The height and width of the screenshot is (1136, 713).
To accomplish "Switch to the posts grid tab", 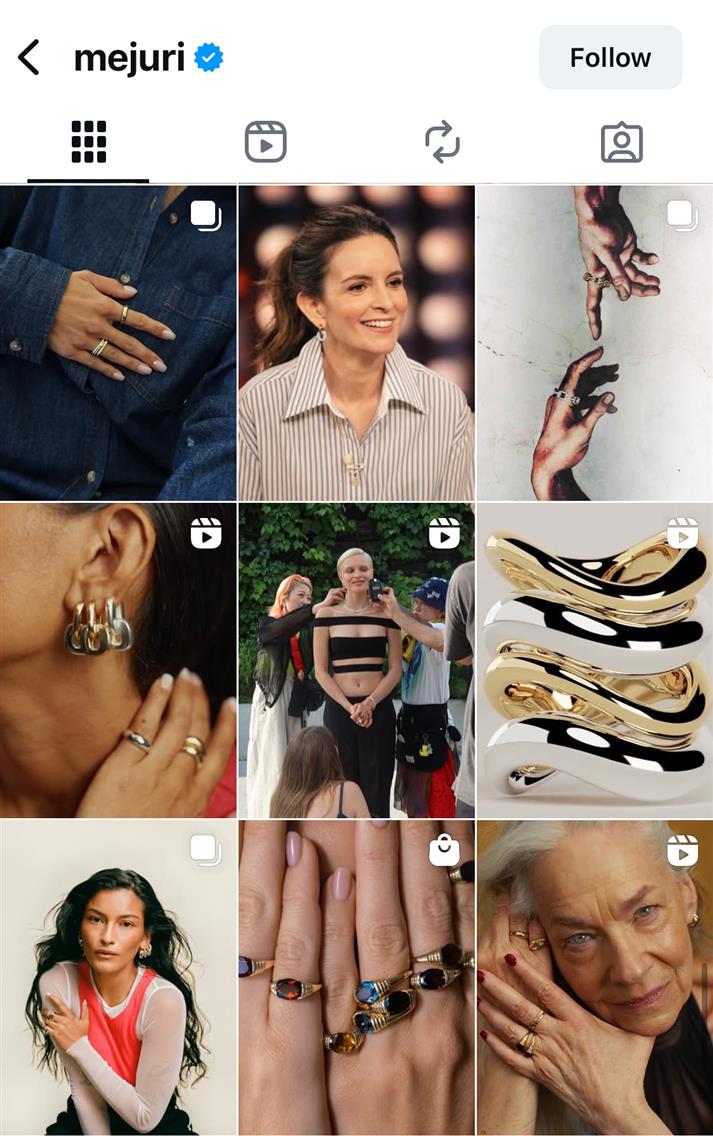I will 88,143.
